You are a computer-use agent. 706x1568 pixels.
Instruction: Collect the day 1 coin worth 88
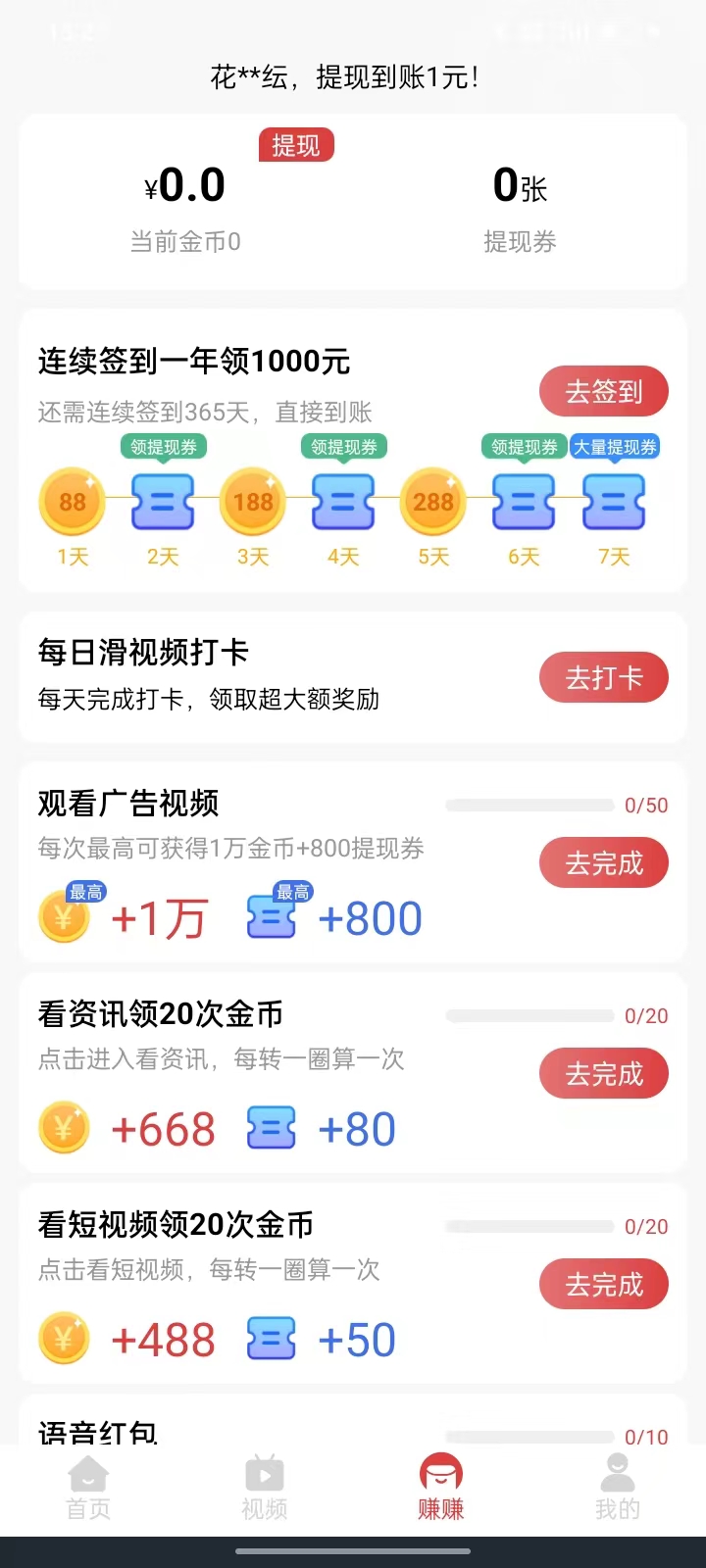pos(71,501)
